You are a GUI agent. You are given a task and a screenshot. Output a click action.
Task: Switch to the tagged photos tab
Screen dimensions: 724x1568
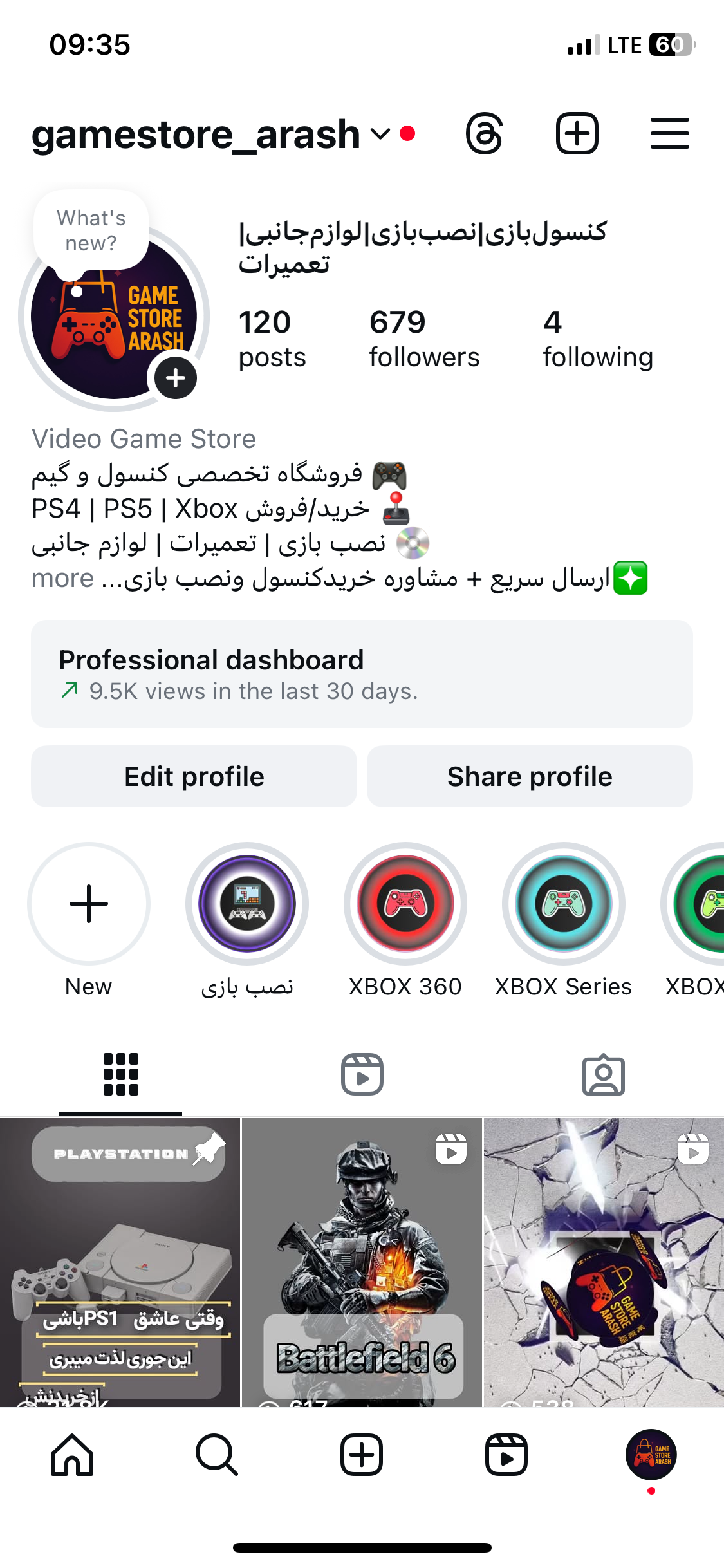pyautogui.click(x=603, y=1074)
